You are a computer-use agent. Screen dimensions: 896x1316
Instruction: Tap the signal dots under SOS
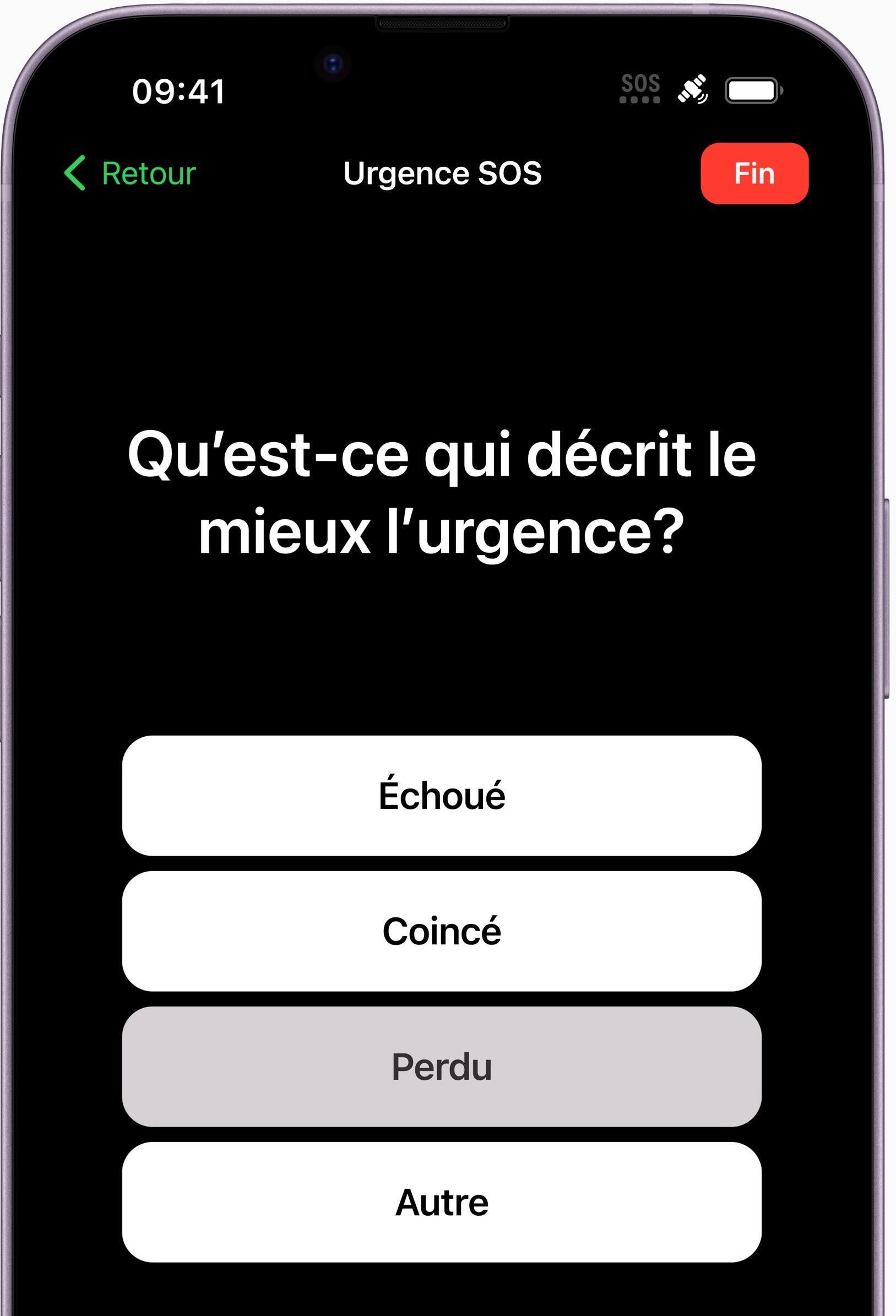(640, 99)
